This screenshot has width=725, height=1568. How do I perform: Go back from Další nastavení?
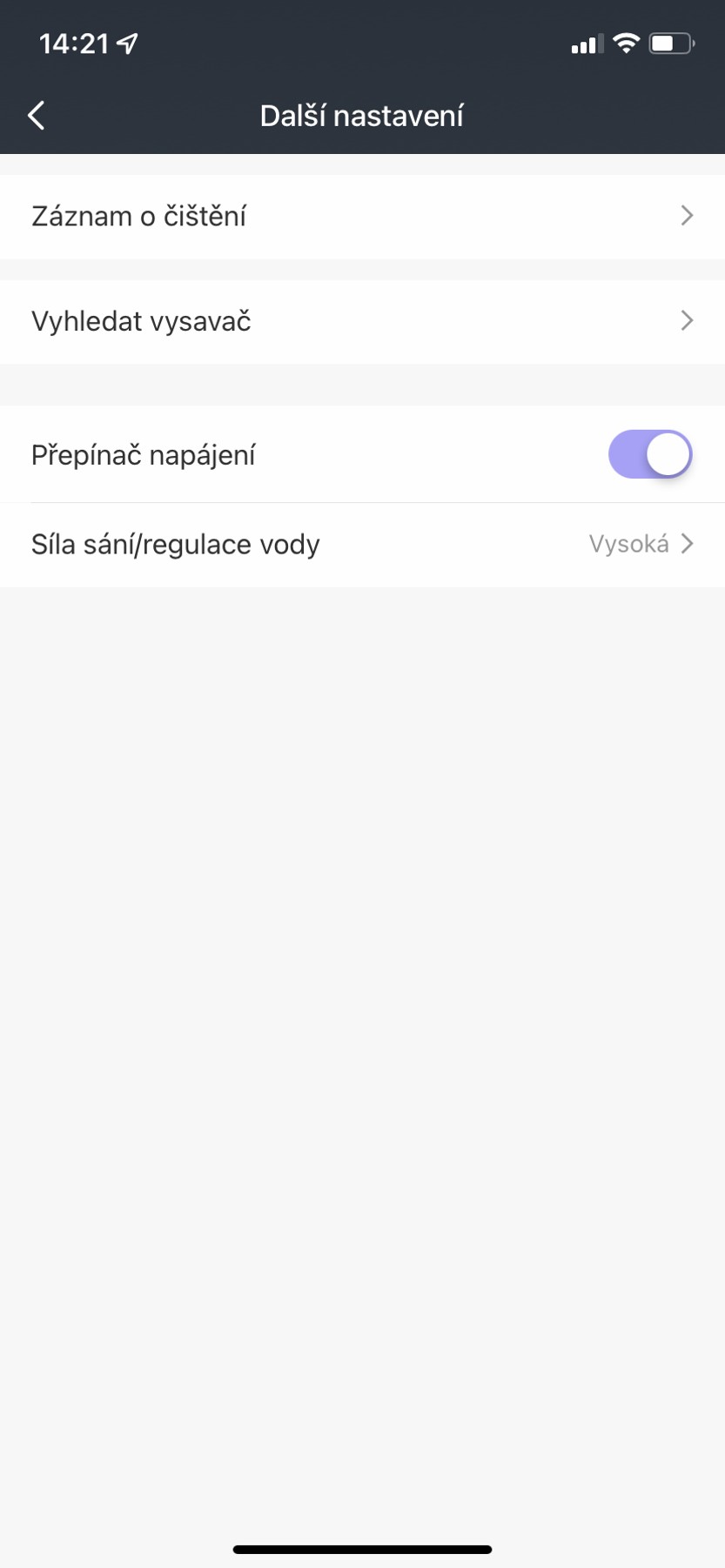coord(37,115)
